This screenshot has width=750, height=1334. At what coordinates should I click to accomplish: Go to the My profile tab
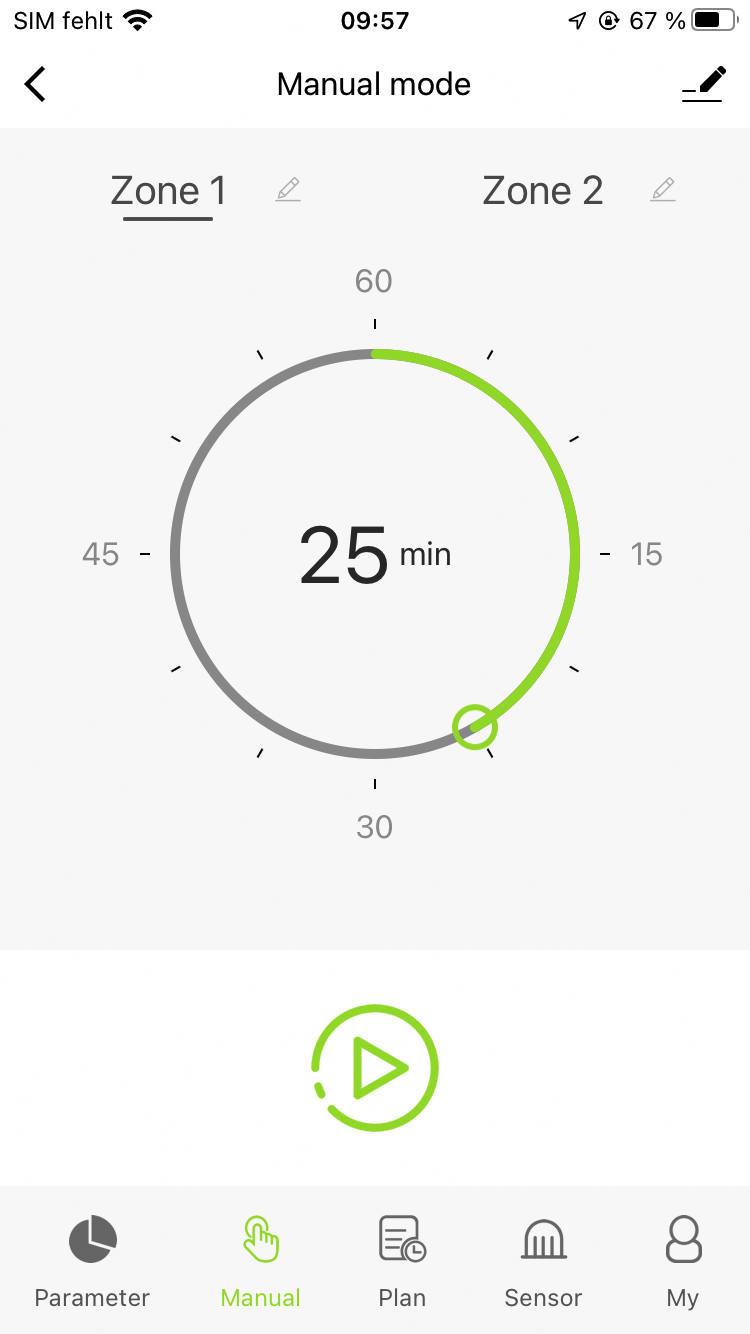(x=683, y=1262)
